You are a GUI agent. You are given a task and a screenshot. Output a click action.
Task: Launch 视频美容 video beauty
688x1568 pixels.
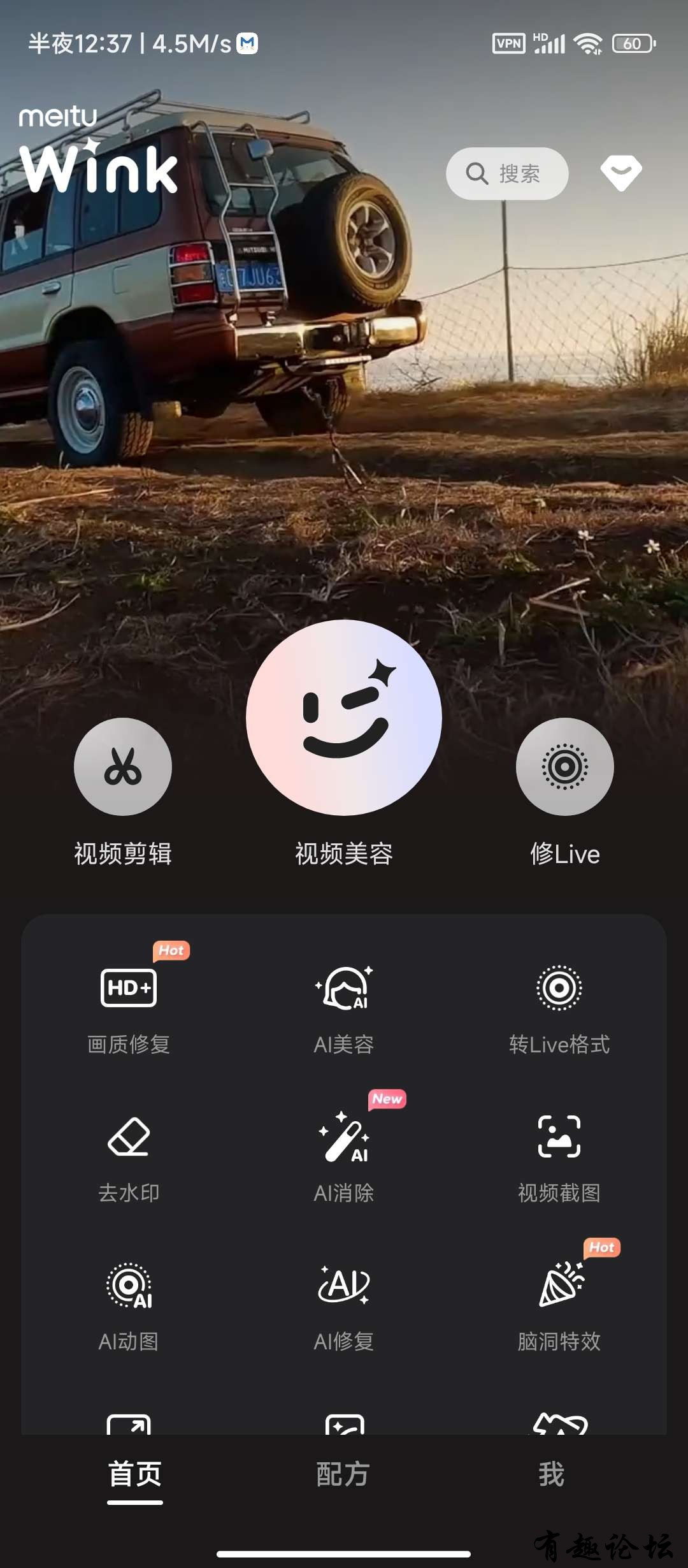343,718
